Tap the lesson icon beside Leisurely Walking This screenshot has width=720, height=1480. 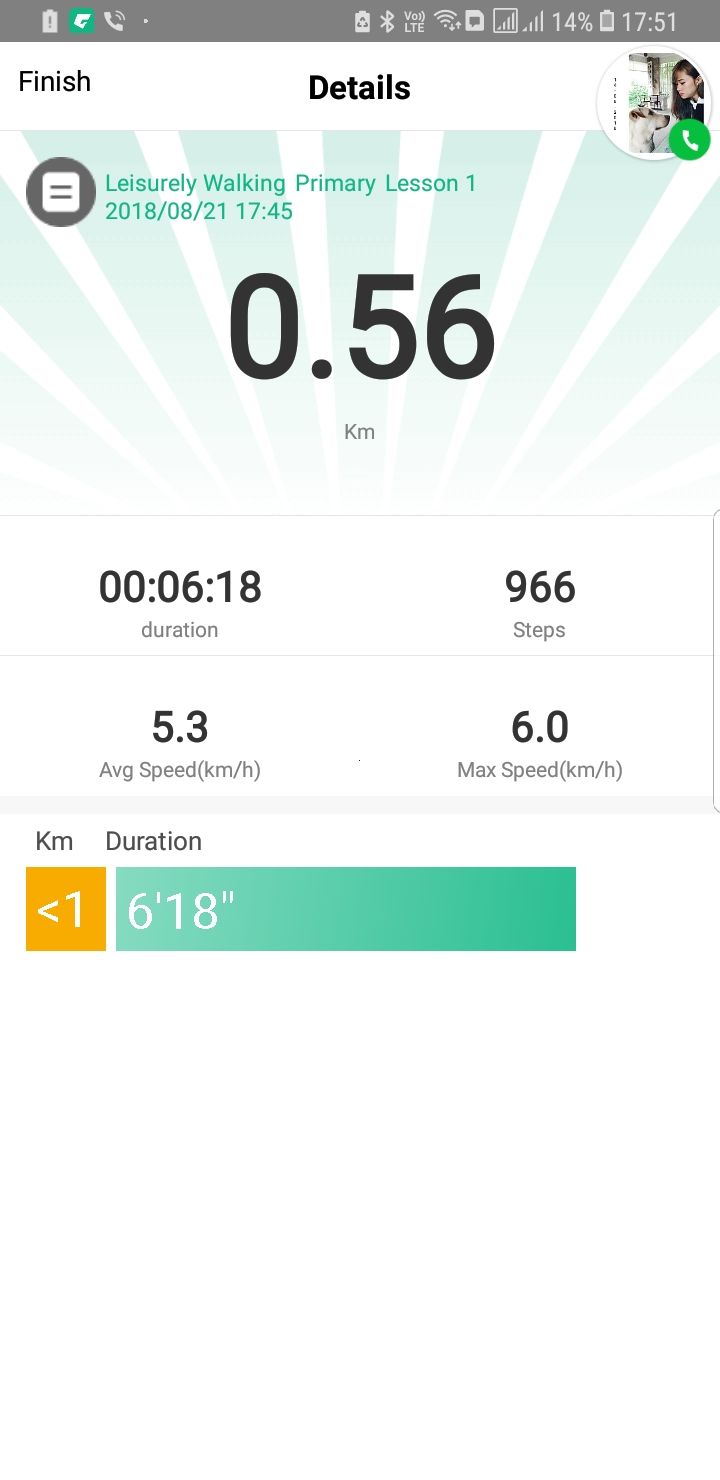(61, 192)
